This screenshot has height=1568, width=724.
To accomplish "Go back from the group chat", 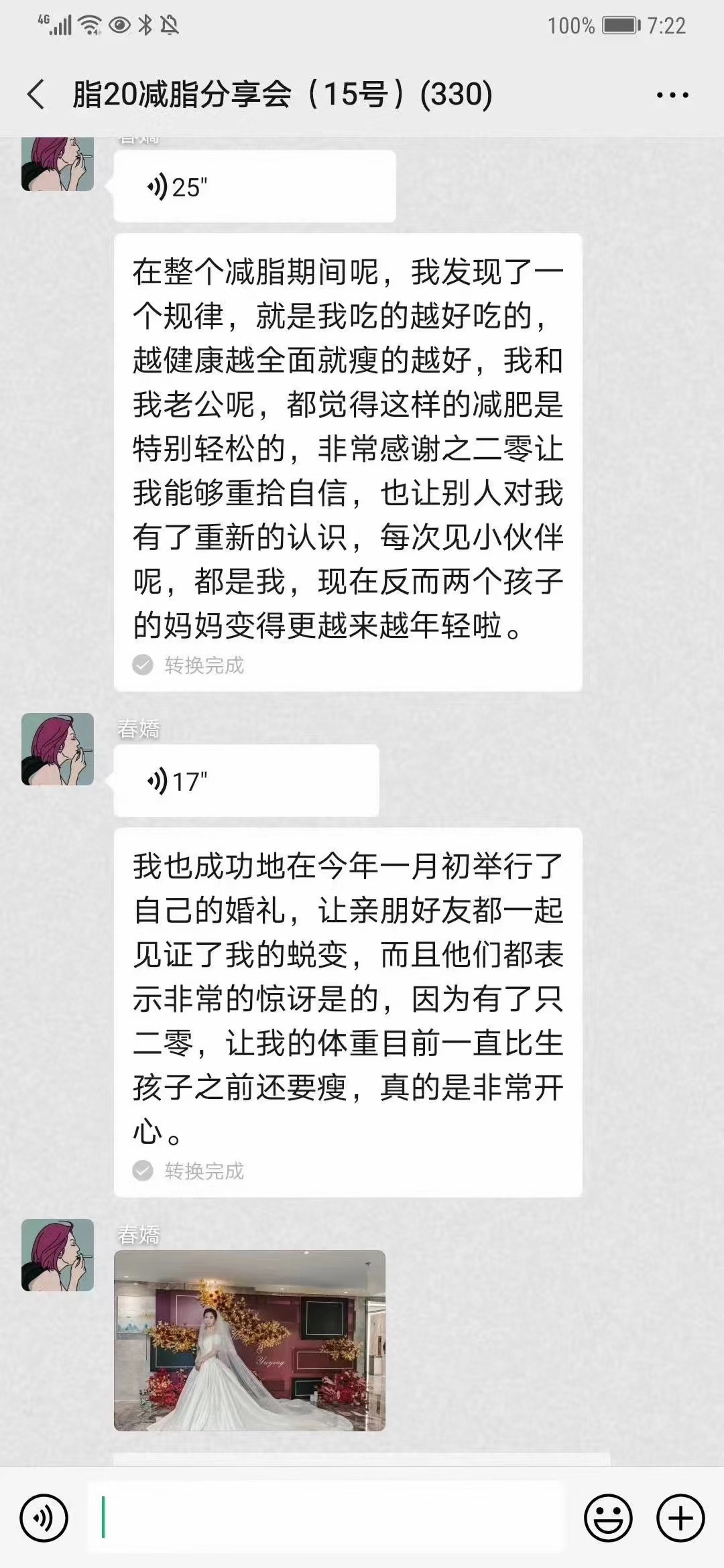I will (x=37, y=94).
